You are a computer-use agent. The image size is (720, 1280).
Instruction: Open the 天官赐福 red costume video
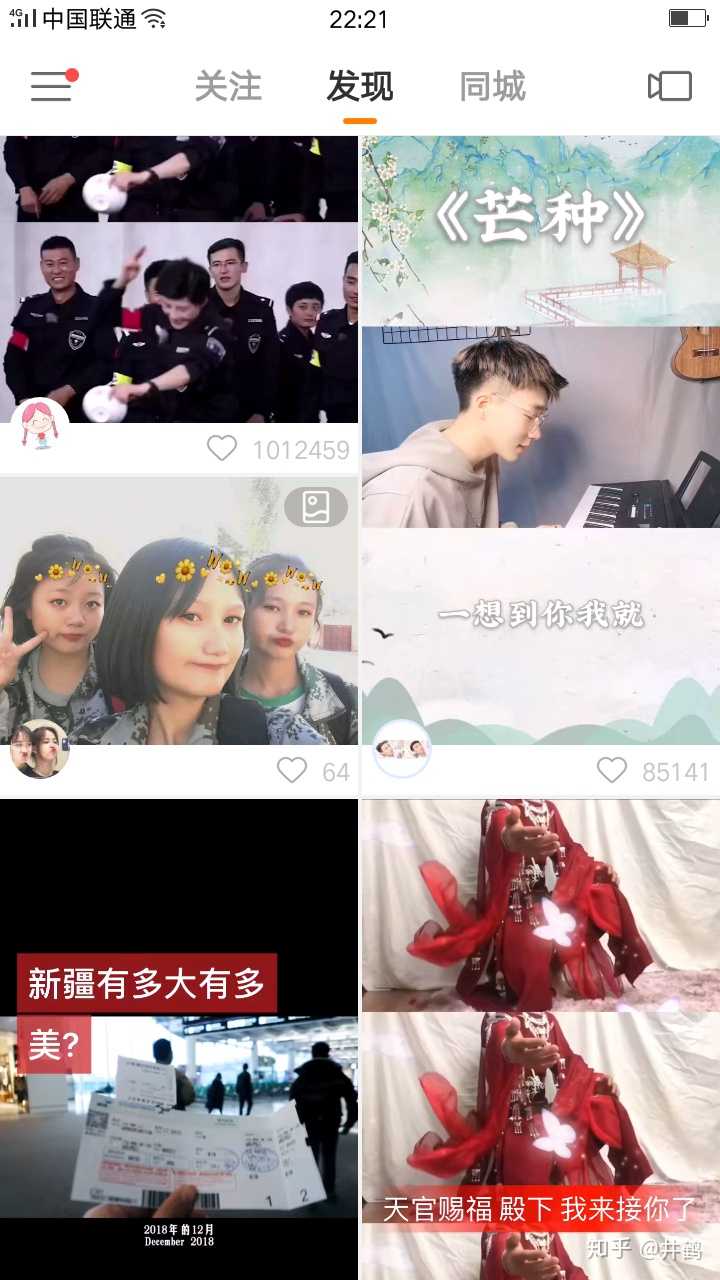(x=540, y=1040)
